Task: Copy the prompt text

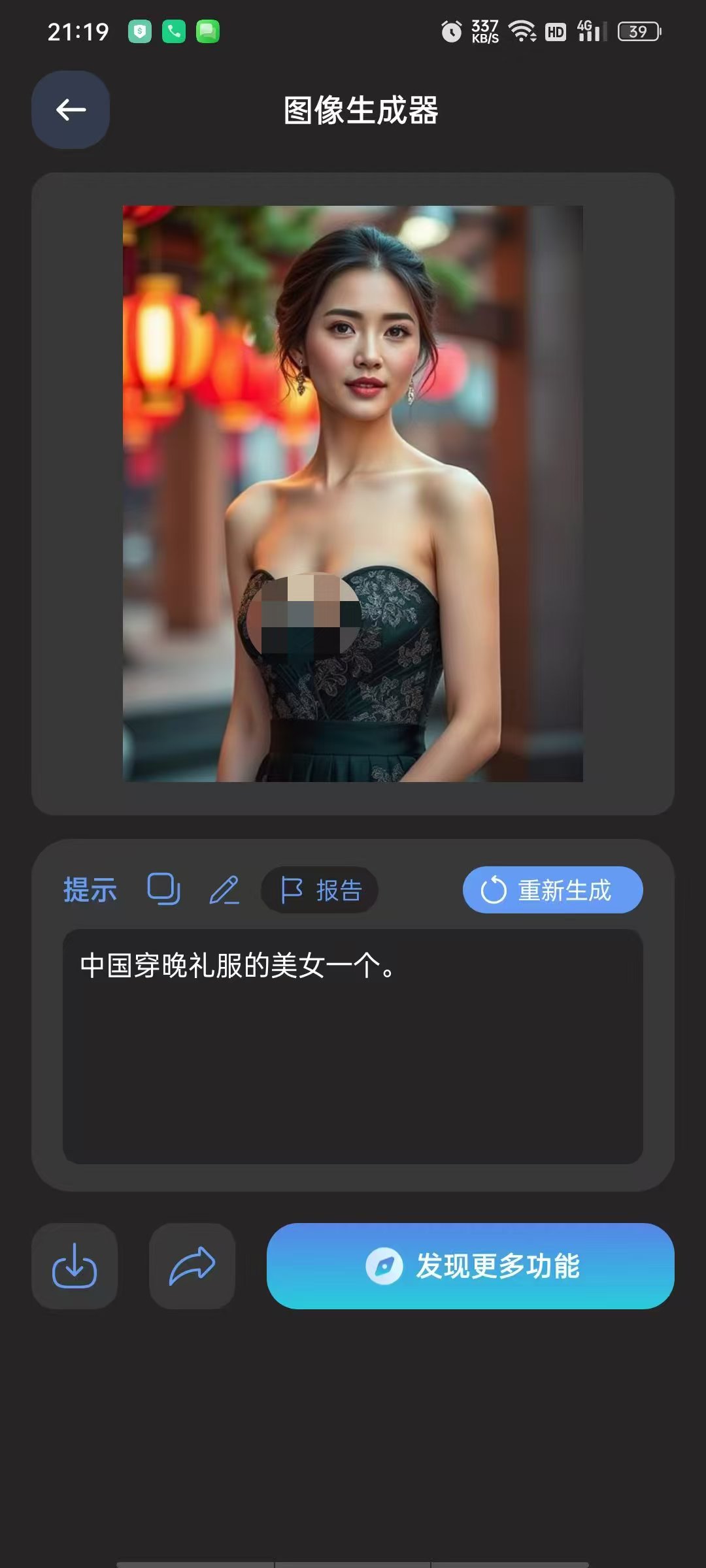Action: coord(163,889)
